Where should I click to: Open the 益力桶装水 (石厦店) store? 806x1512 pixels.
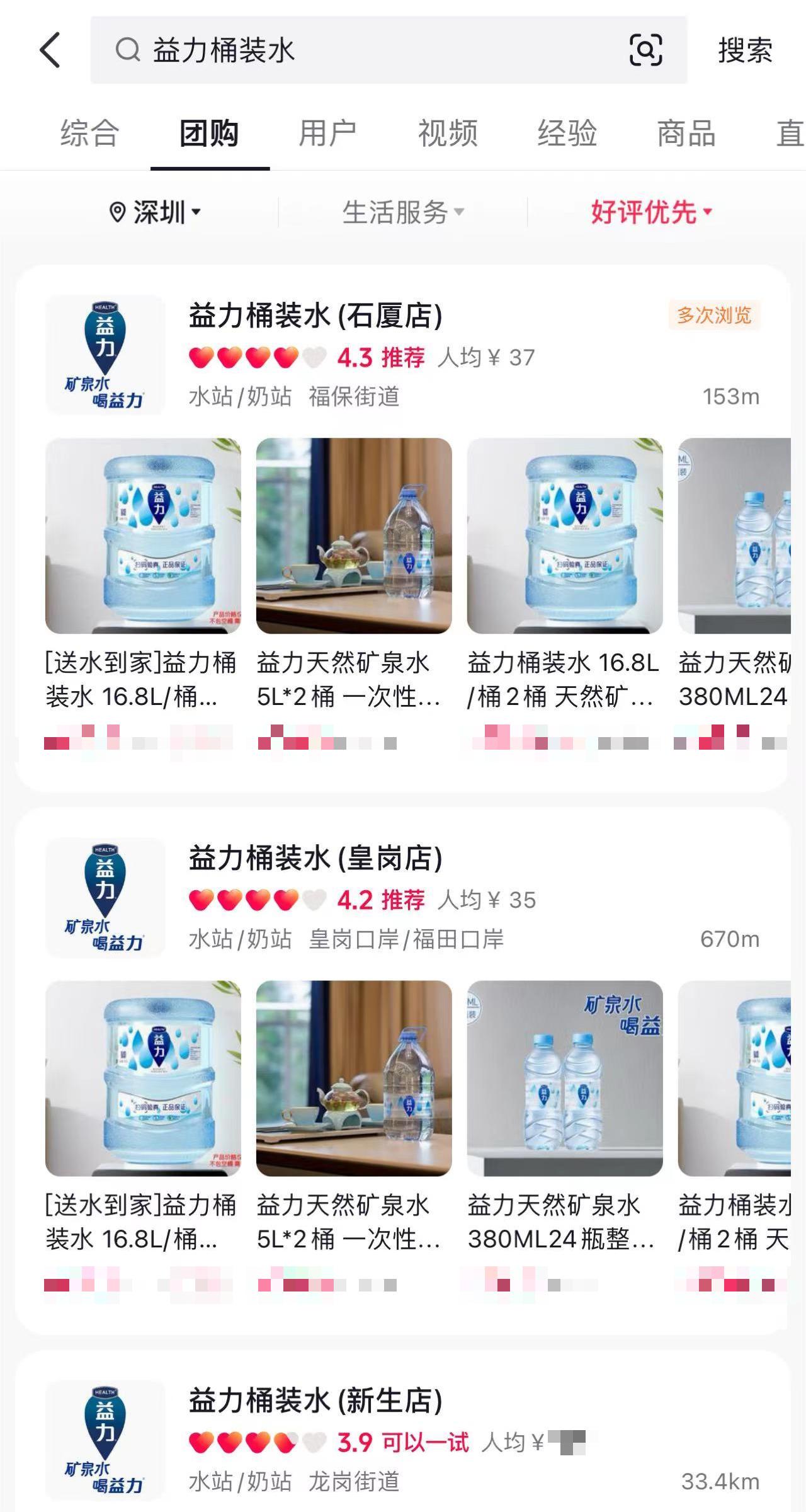tap(315, 316)
